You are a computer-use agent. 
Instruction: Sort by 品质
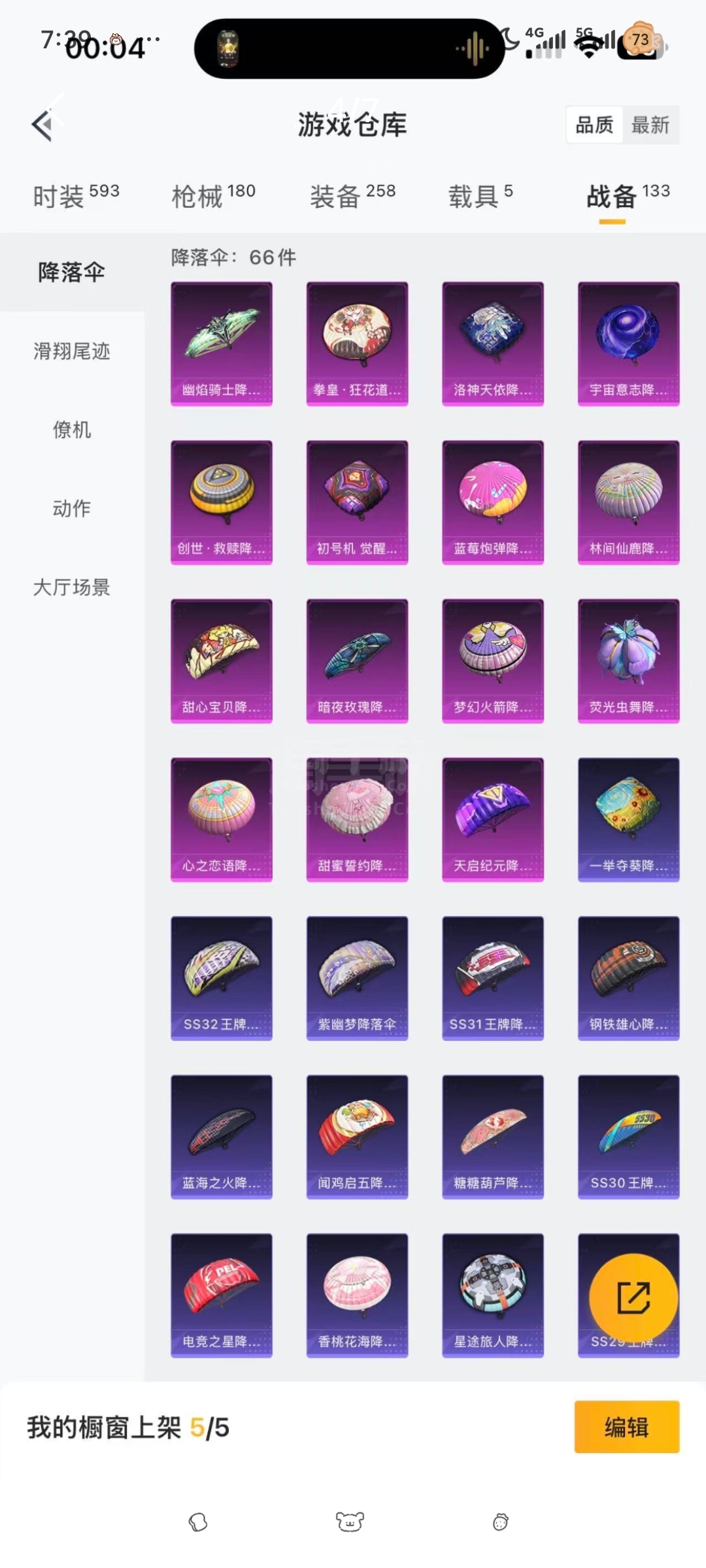(594, 125)
